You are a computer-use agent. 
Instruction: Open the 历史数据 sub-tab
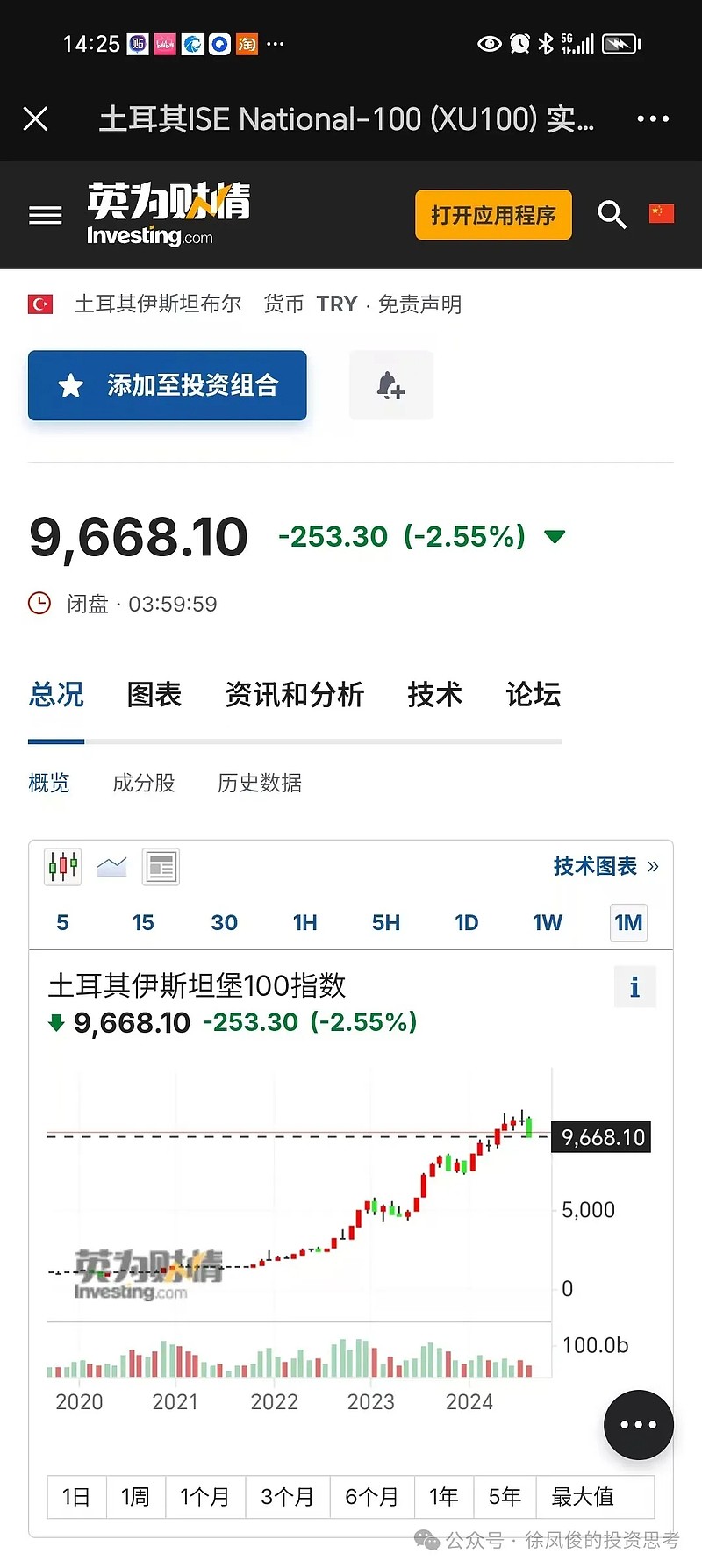pos(260,783)
